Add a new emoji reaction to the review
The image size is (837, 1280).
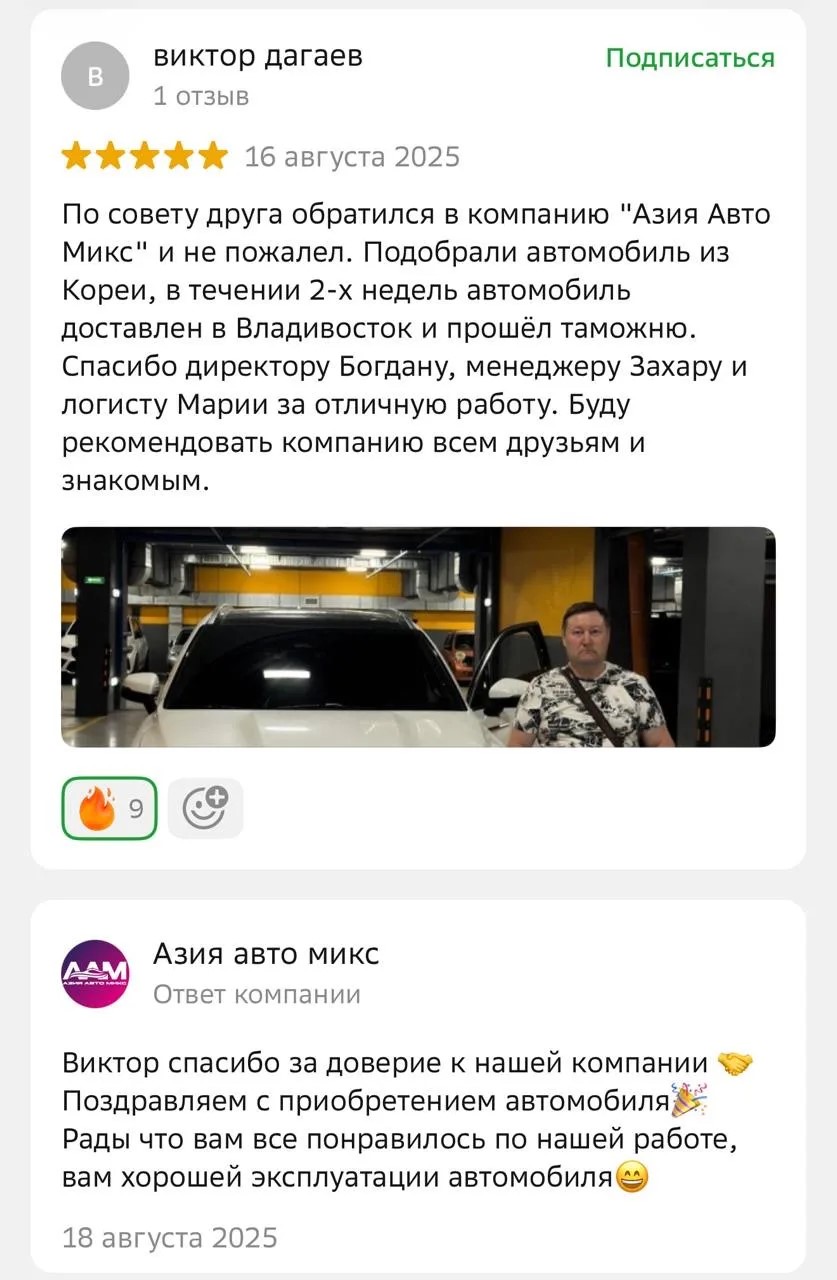coord(205,808)
